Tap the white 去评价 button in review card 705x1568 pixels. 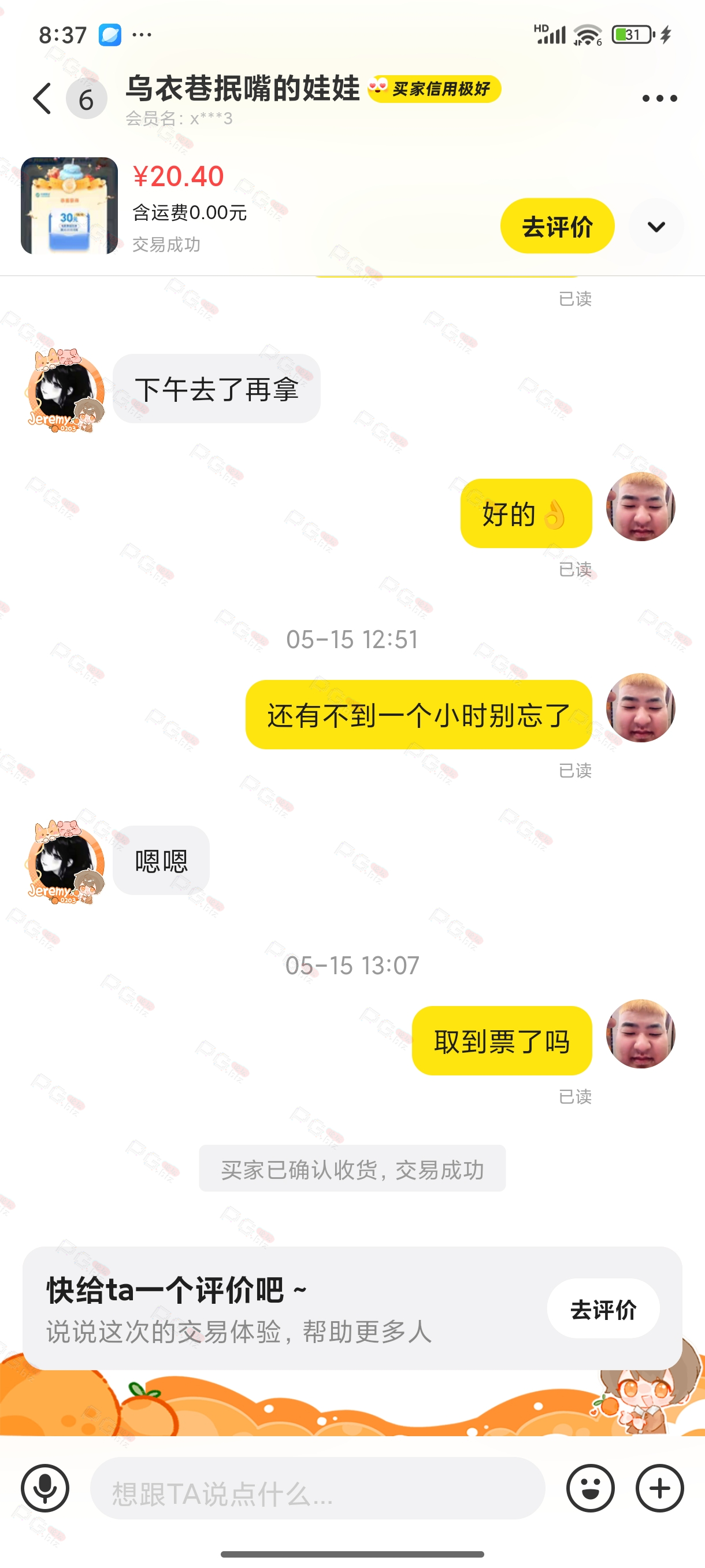coord(603,1309)
